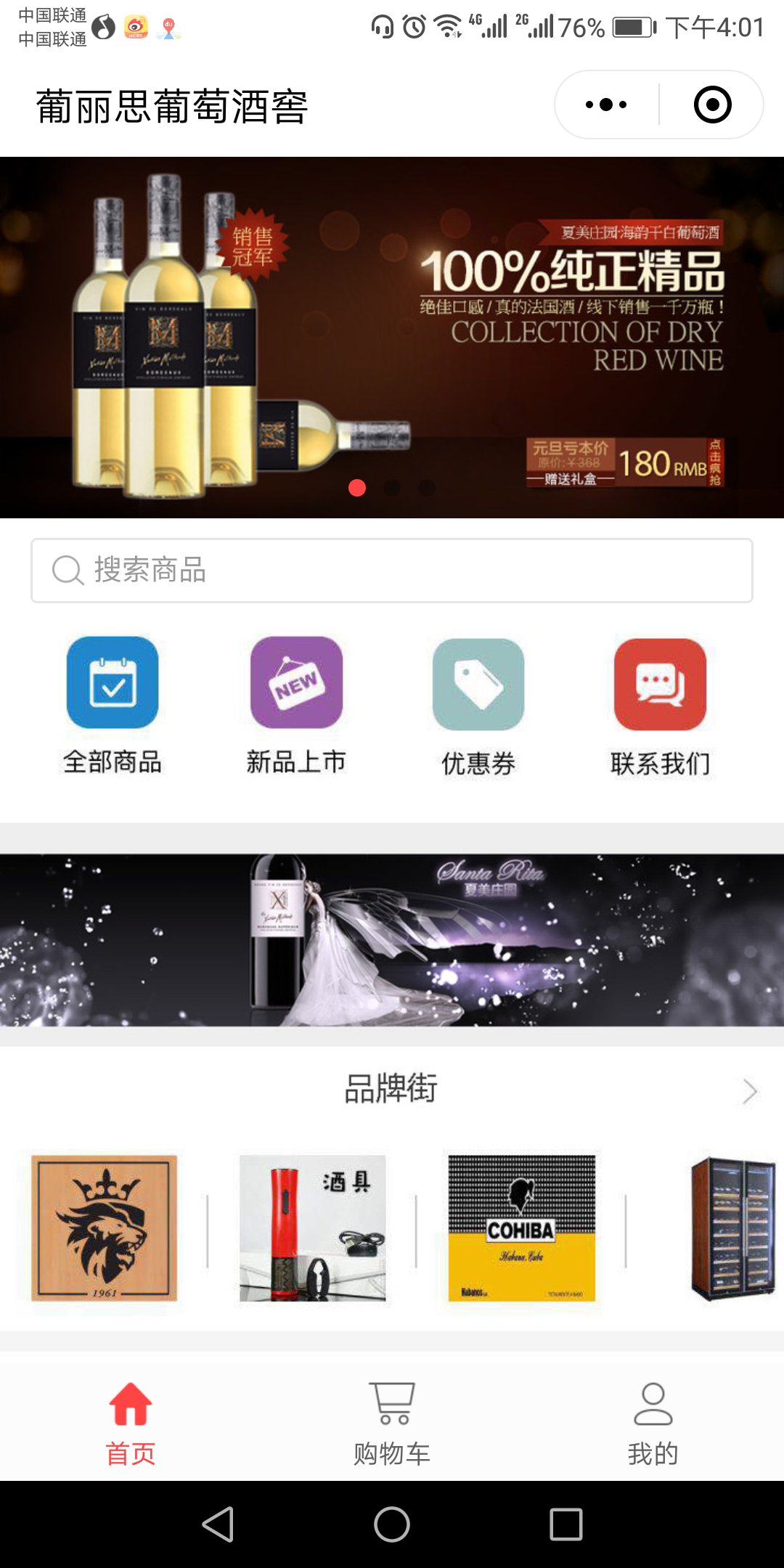Open the mini program more options menu

tap(606, 105)
